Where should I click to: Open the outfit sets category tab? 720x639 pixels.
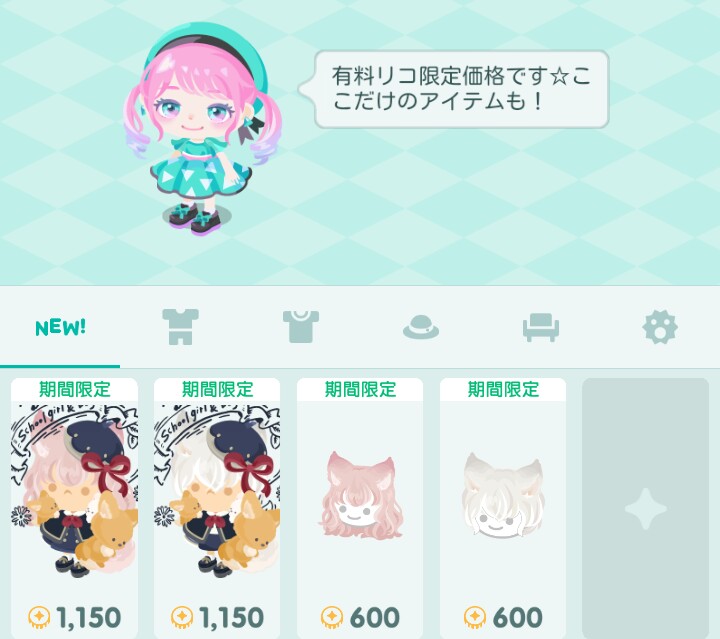pyautogui.click(x=180, y=327)
